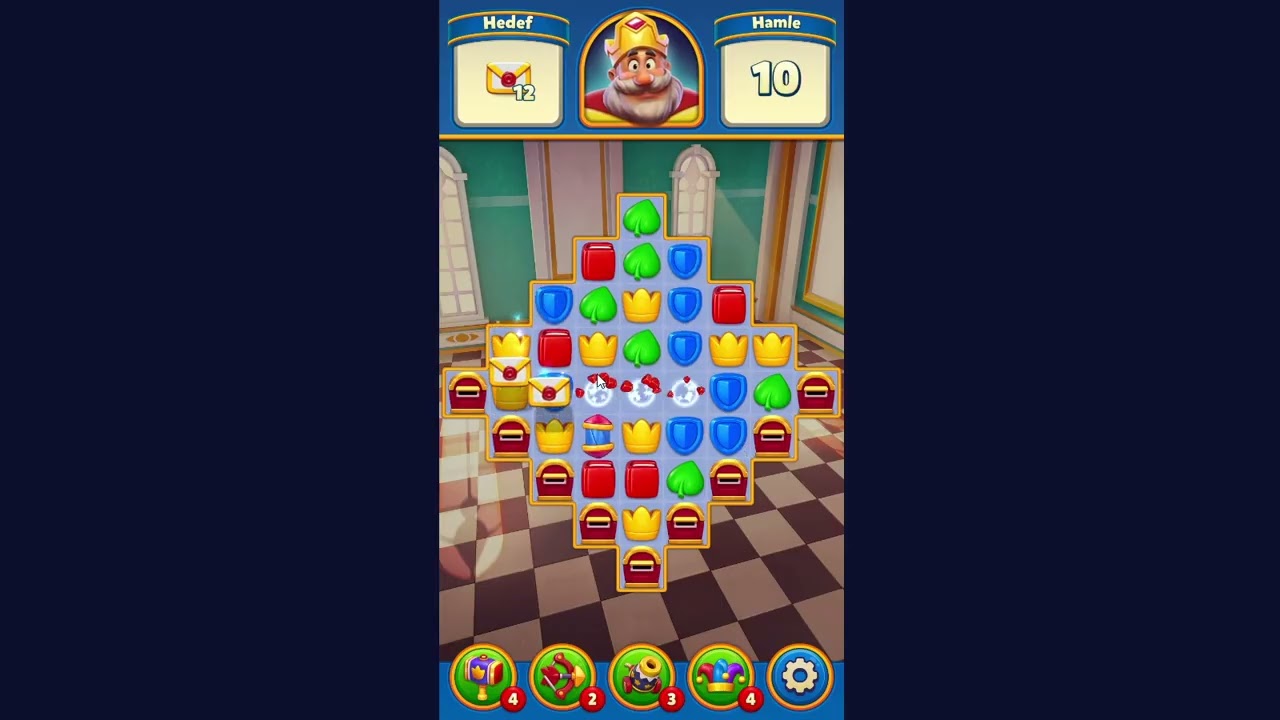Select the cannon booster
The height and width of the screenshot is (720, 1280).
coord(641,677)
